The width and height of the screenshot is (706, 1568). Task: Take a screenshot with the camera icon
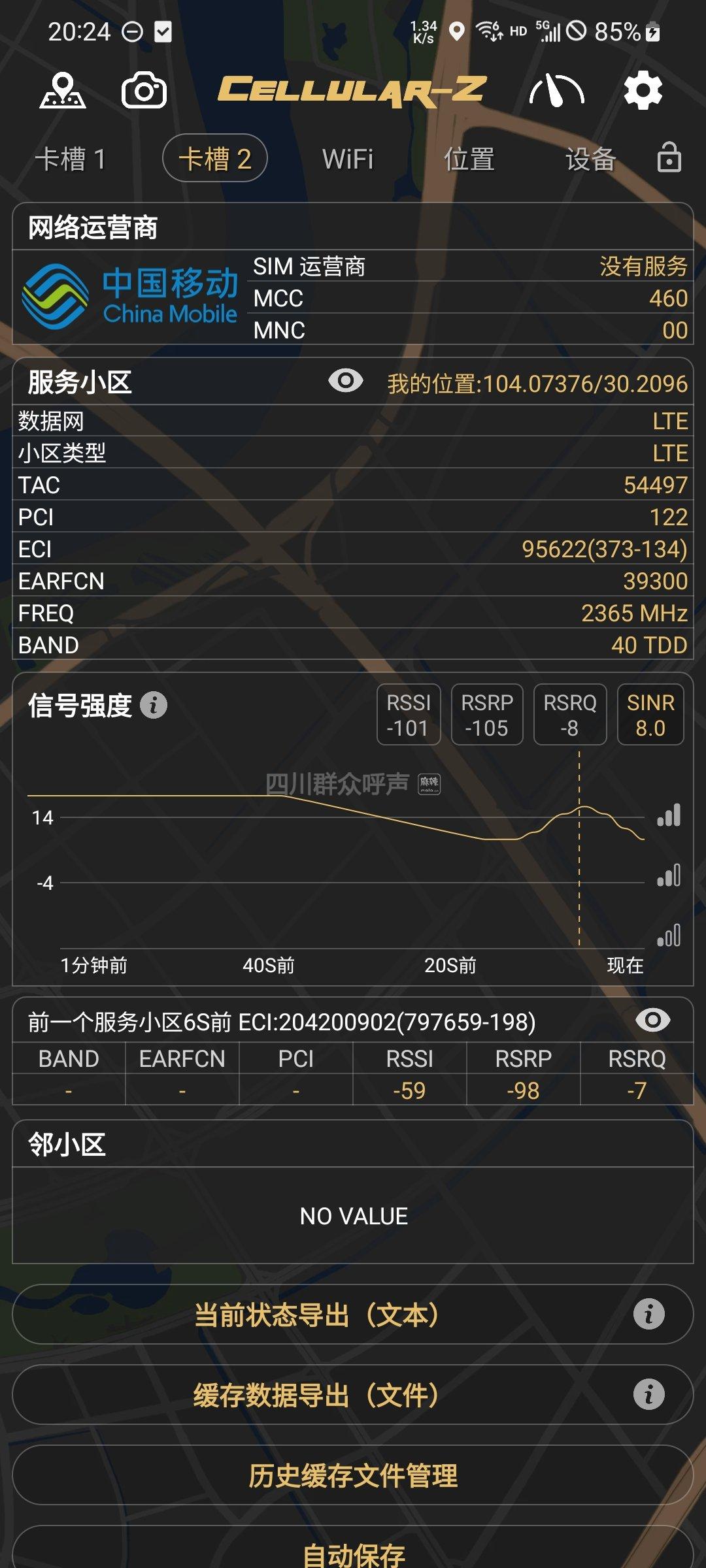144,90
